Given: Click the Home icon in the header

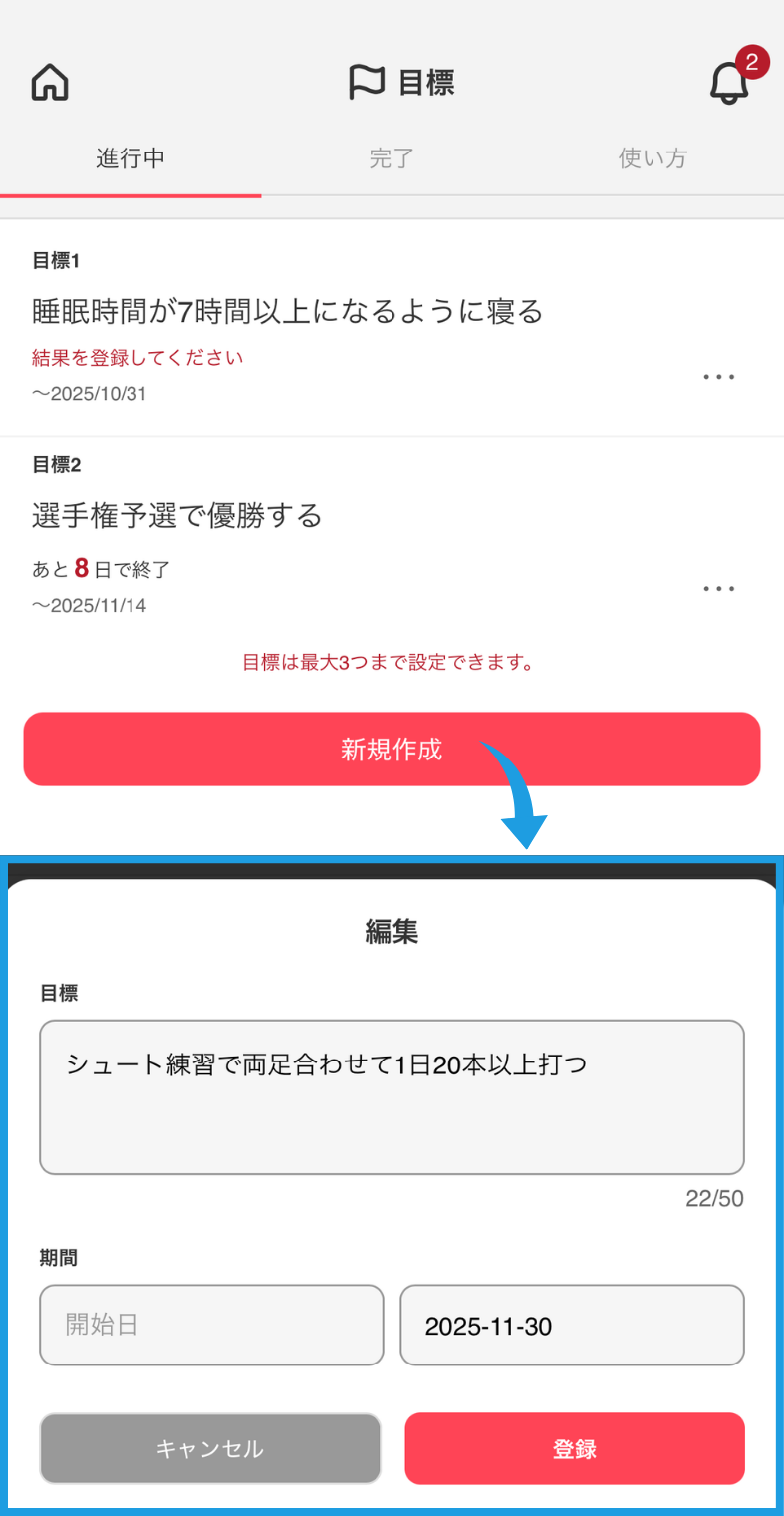Looking at the screenshot, I should tap(49, 82).
